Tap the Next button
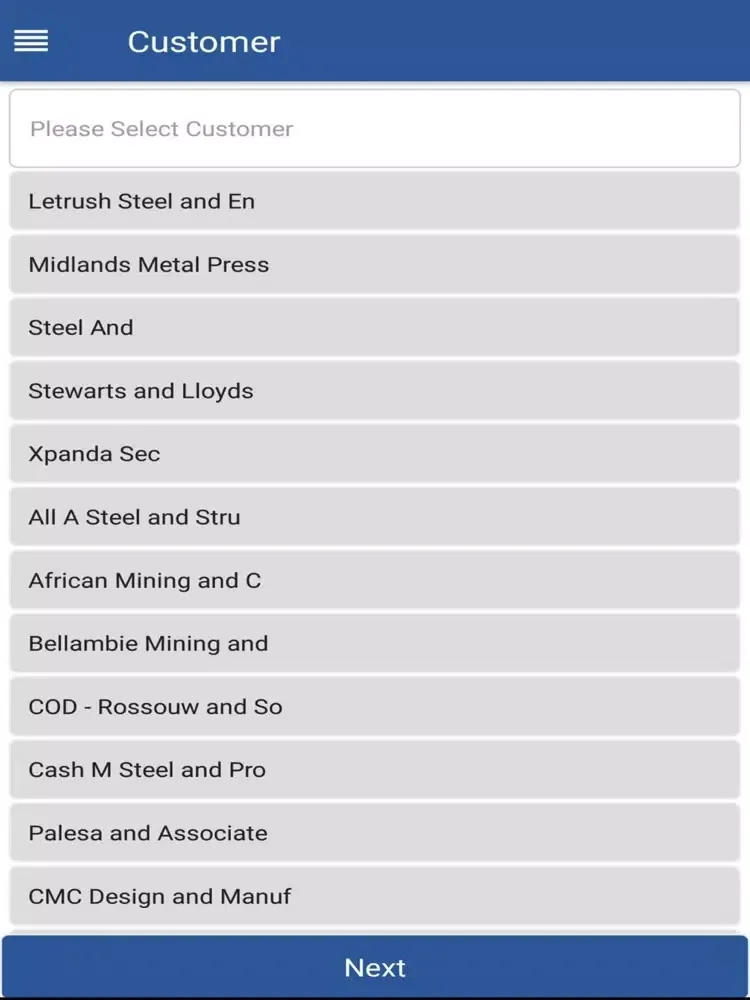Viewport: 750px width, 1000px height. tap(374, 967)
